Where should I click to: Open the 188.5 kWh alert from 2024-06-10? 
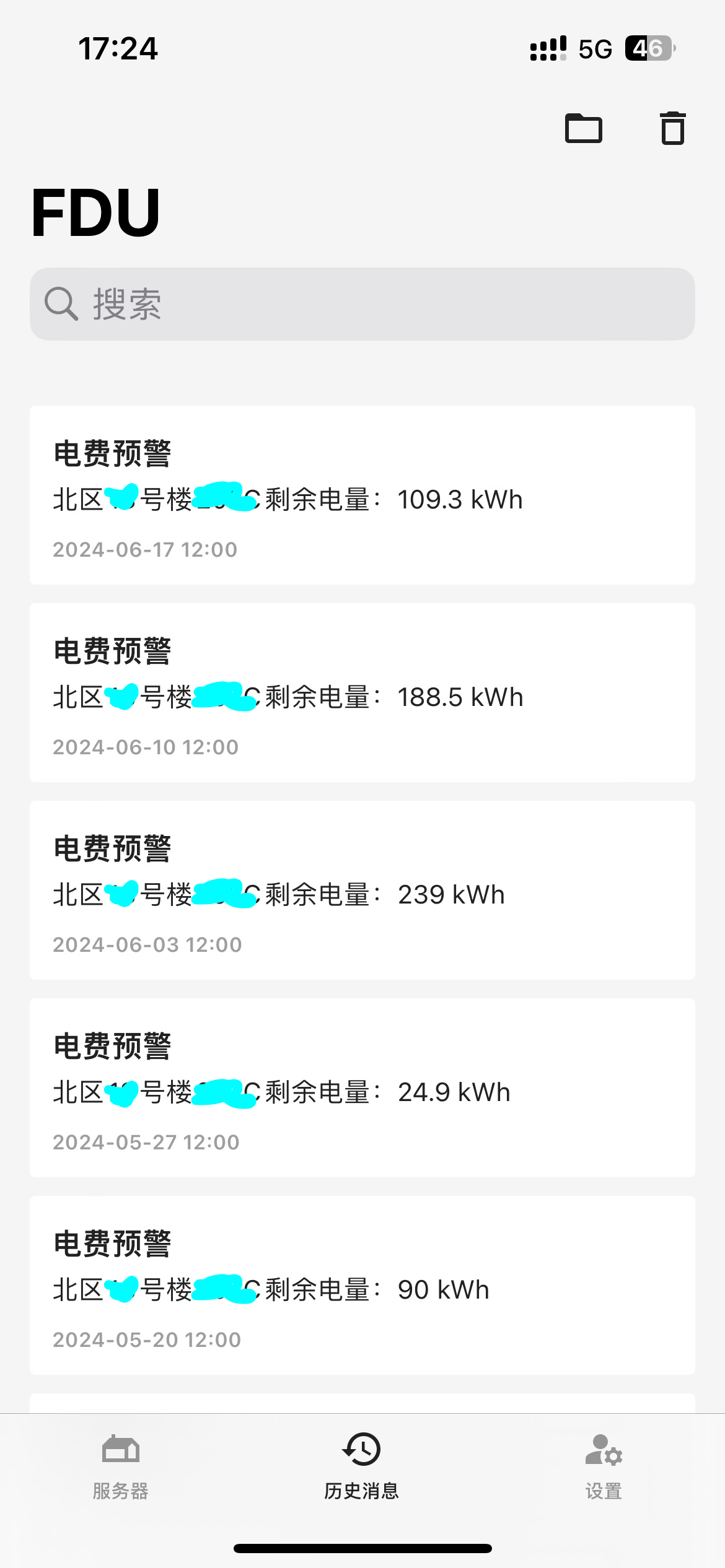362,692
